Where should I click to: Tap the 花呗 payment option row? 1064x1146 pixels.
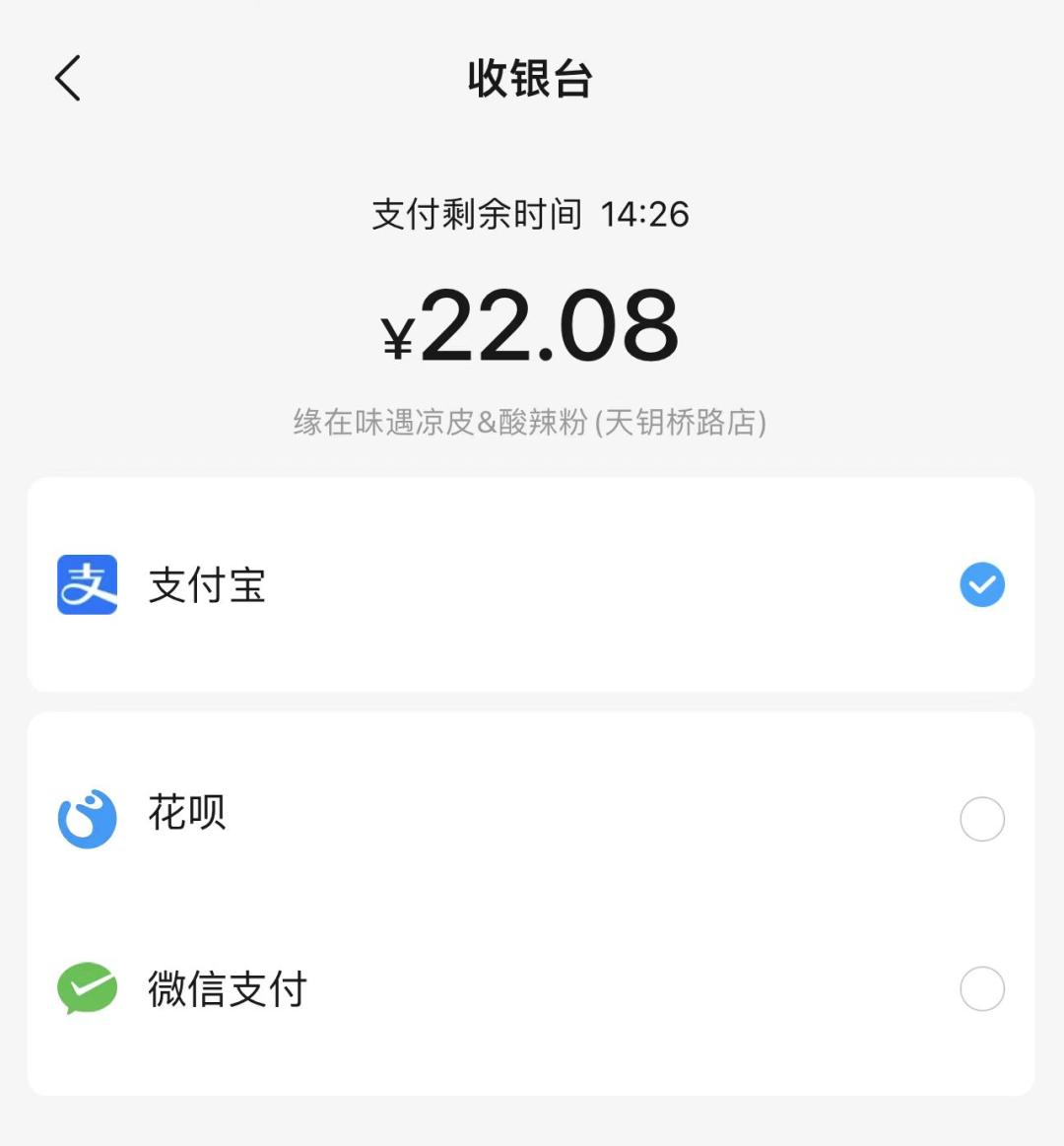532,816
